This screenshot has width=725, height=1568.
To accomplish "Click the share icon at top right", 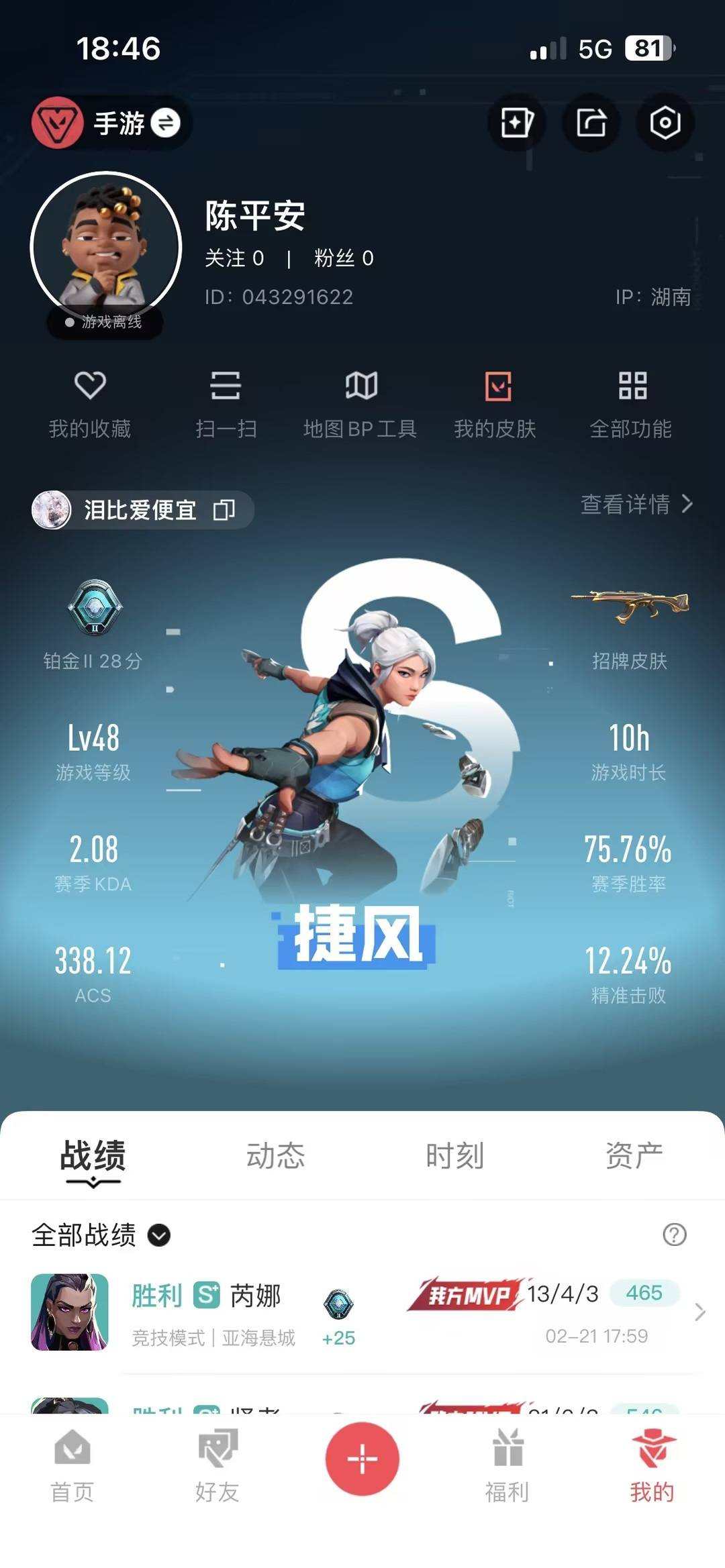I will click(x=589, y=122).
